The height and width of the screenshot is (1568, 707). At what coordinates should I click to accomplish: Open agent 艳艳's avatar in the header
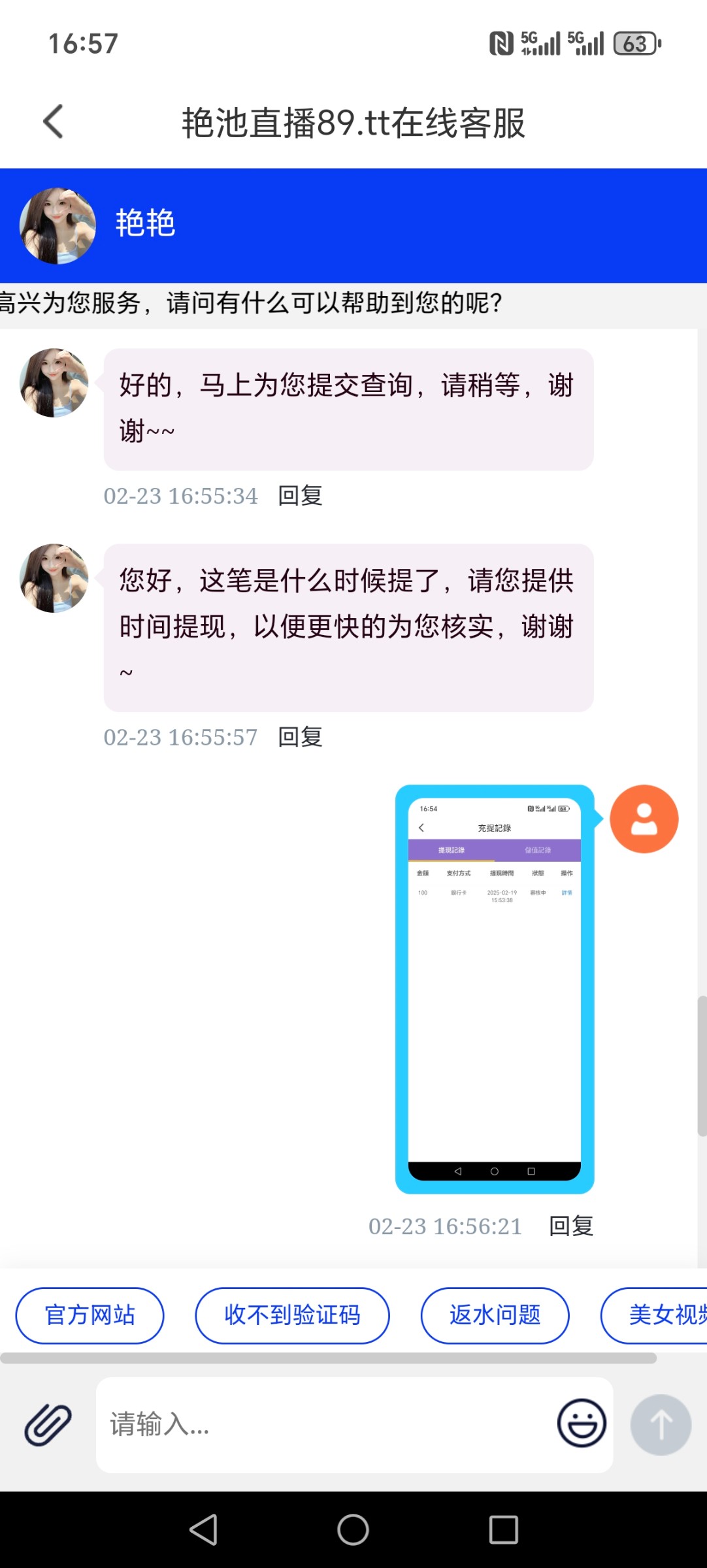tap(58, 226)
